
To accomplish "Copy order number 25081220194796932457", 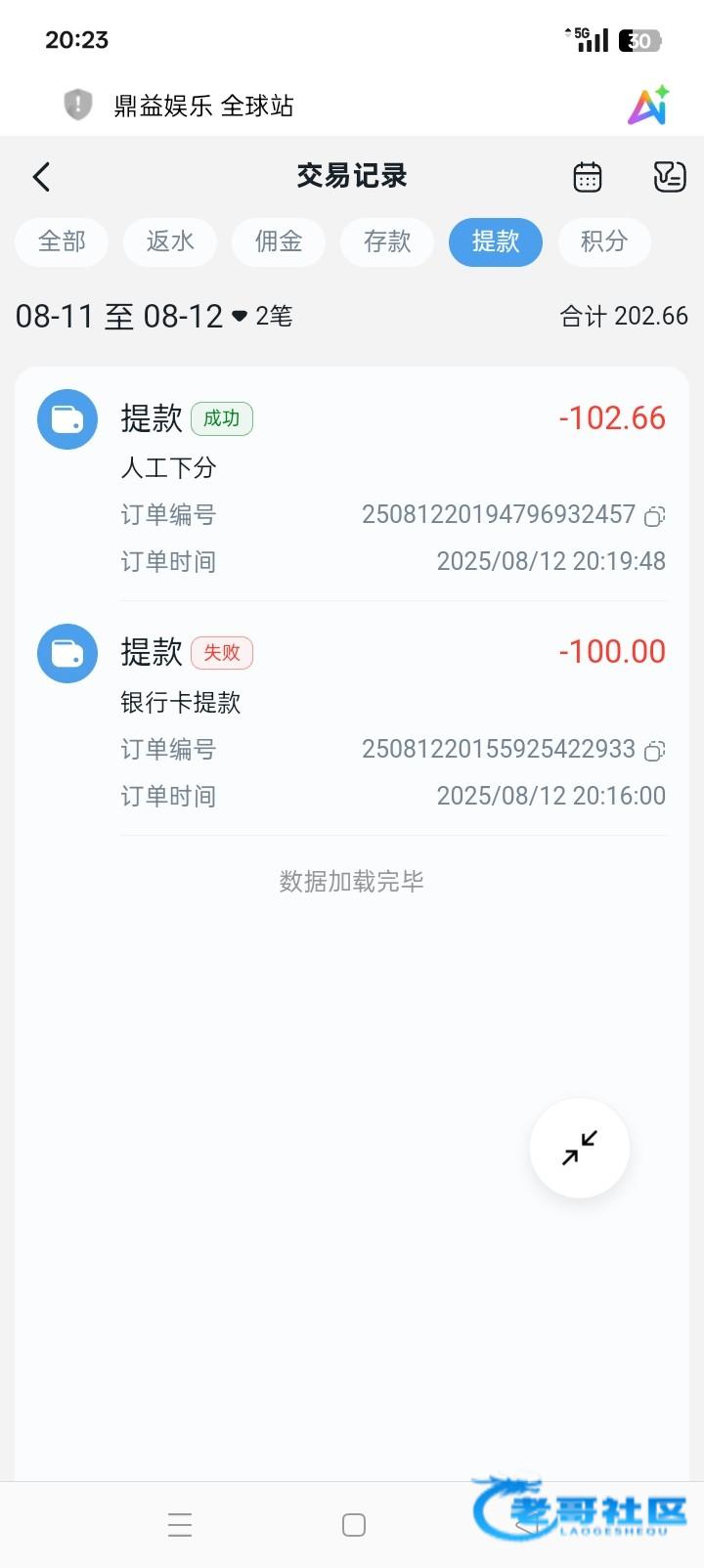I will pos(655,516).
